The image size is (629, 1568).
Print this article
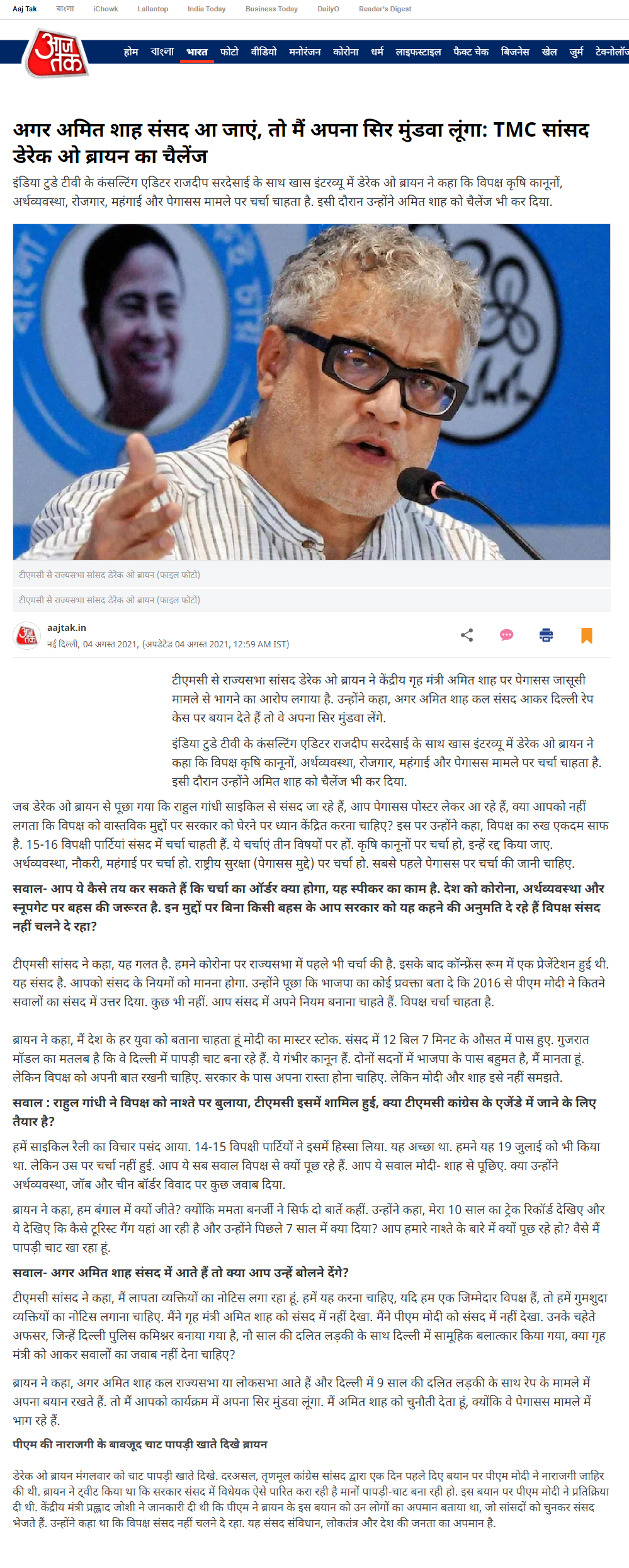coord(546,635)
